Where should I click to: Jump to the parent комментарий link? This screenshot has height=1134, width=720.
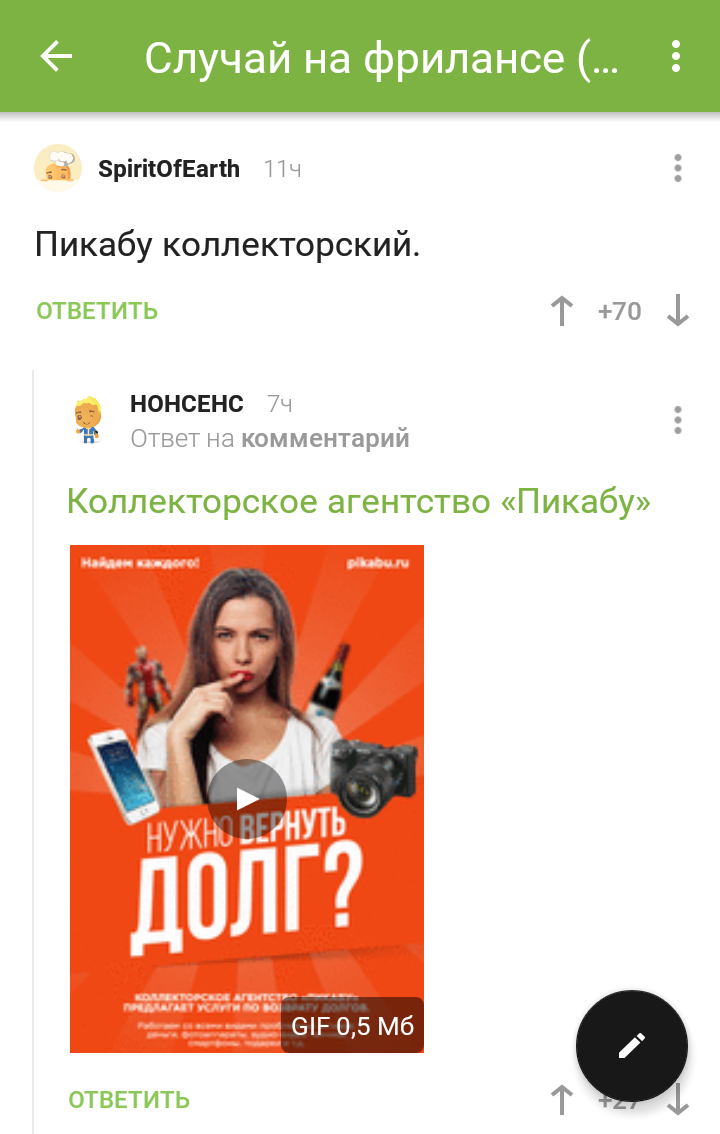[325, 438]
